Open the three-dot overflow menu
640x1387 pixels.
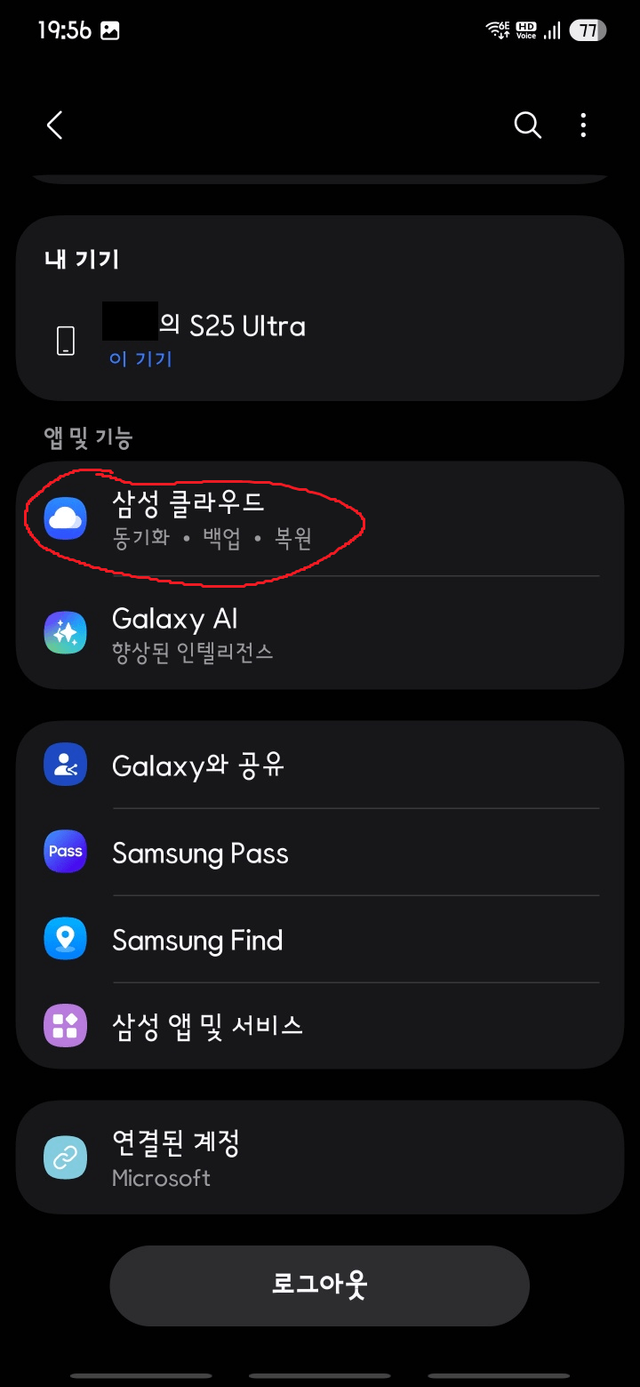583,125
